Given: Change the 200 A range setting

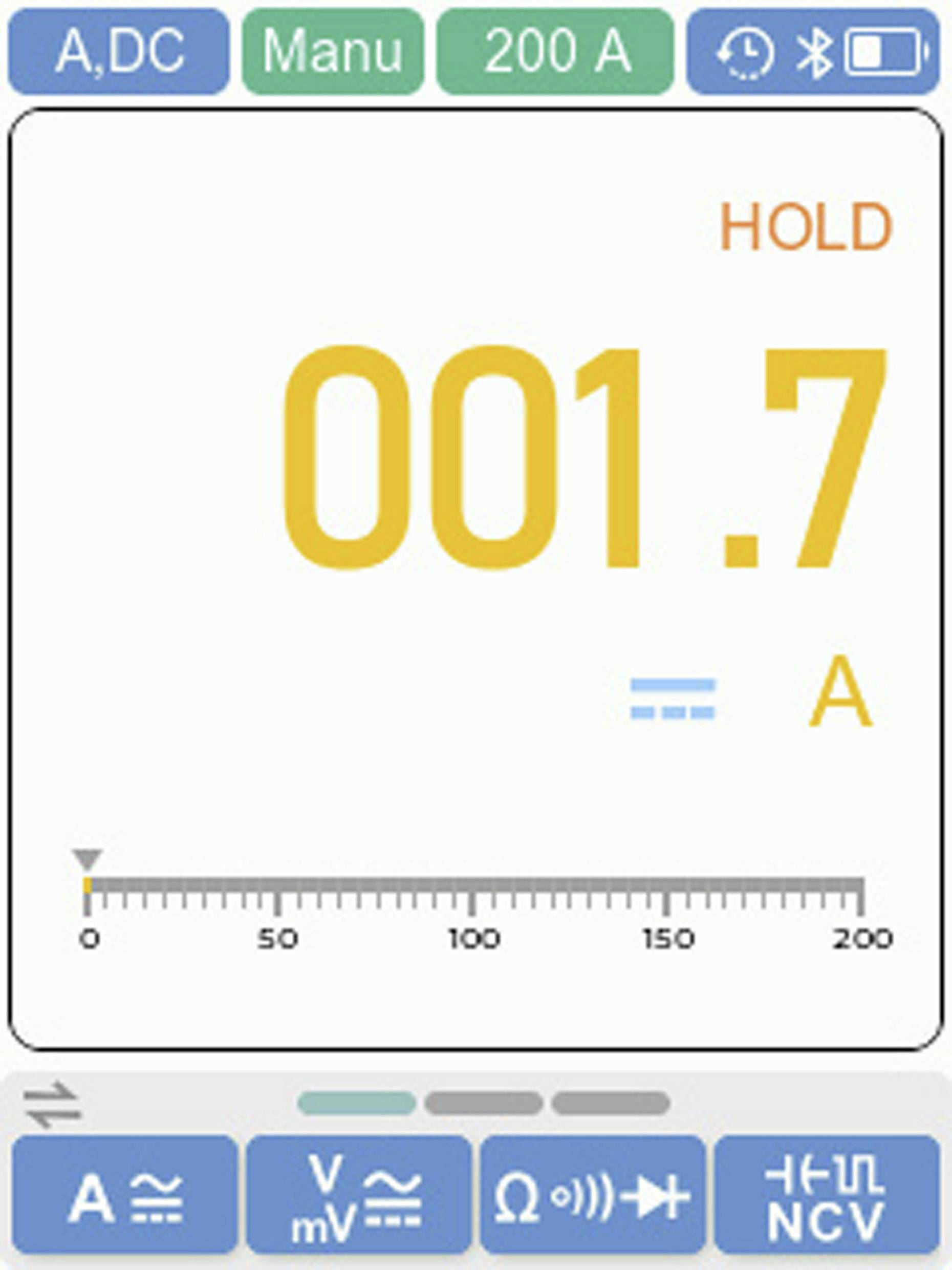Looking at the screenshot, I should (x=555, y=52).
